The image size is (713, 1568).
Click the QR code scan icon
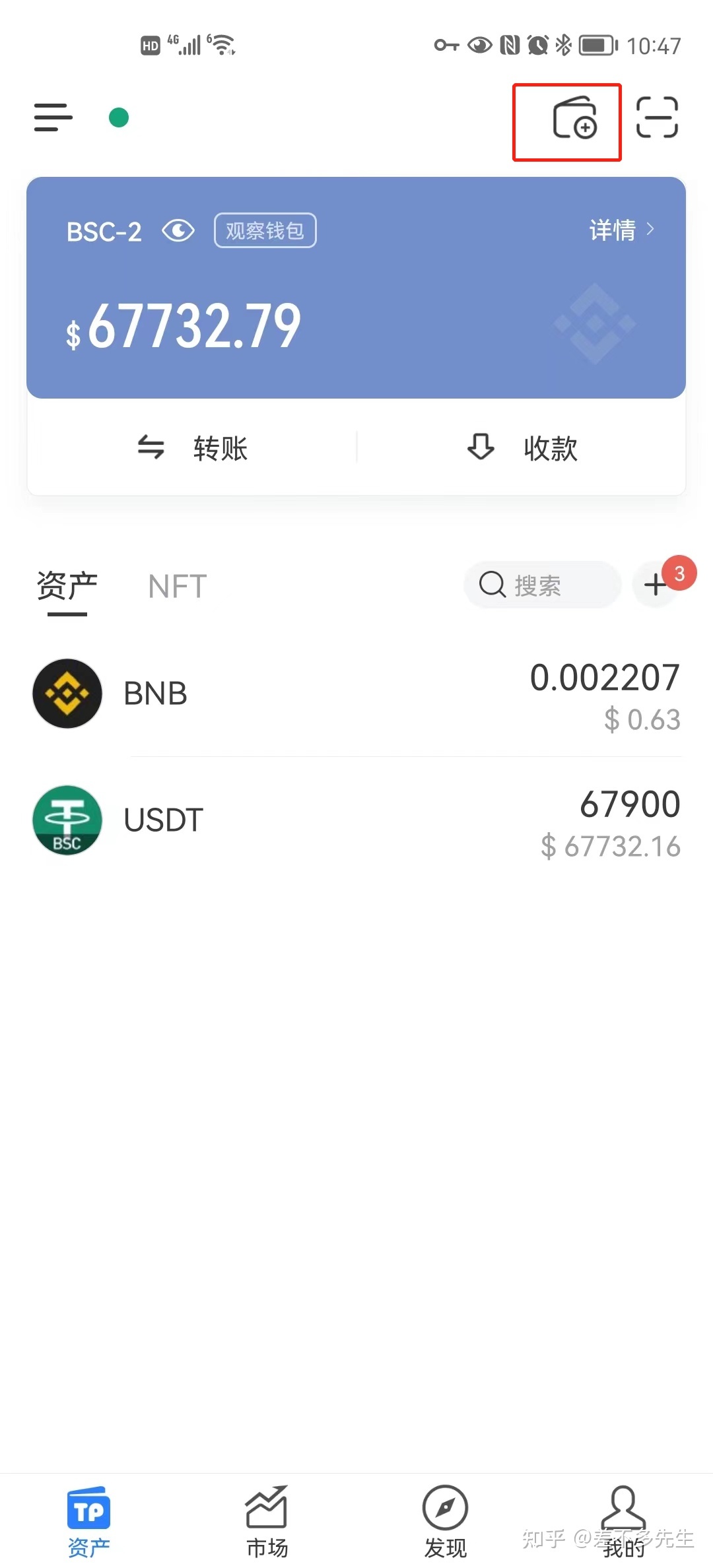(x=658, y=117)
